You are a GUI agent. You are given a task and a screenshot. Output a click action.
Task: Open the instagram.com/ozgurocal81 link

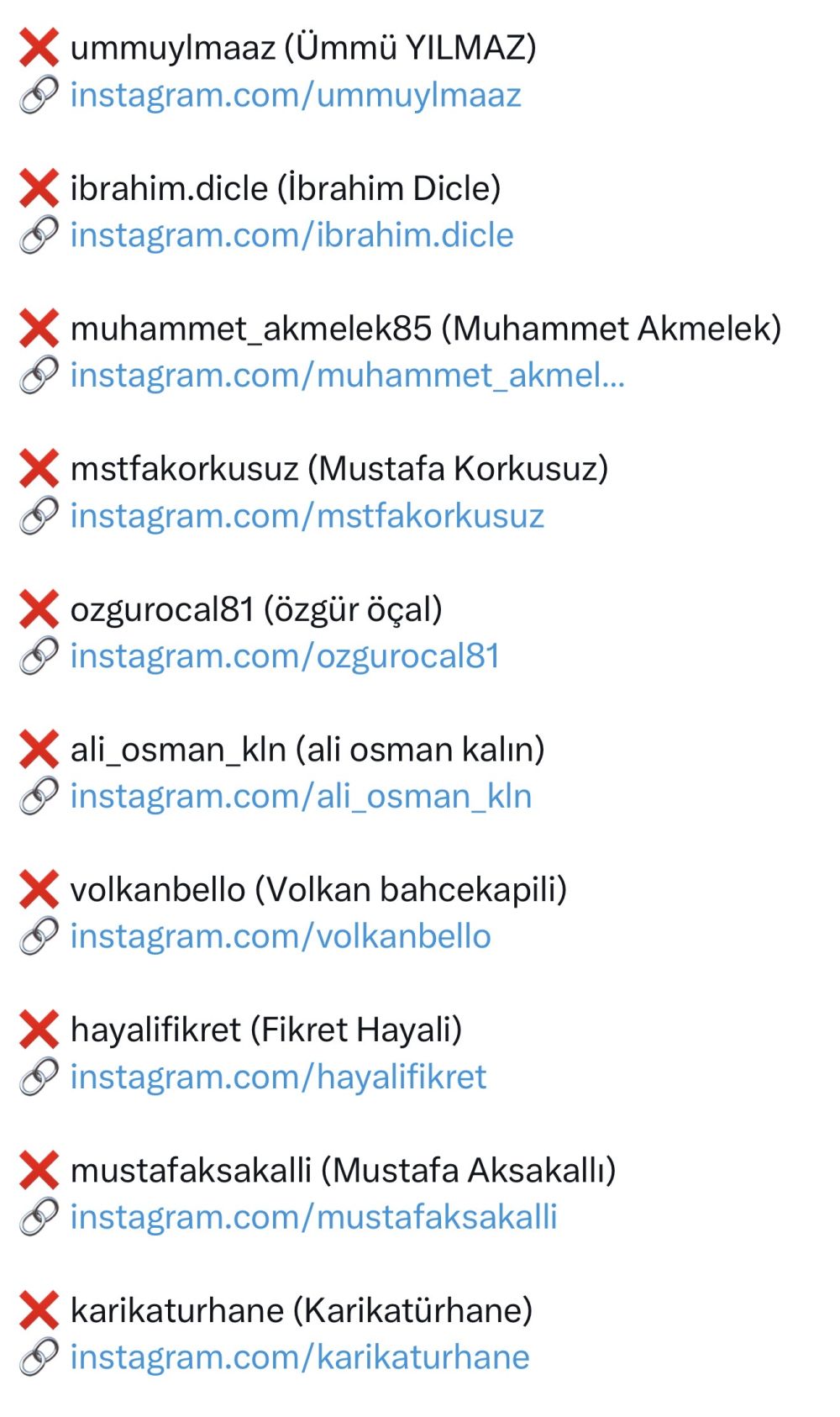coord(285,656)
